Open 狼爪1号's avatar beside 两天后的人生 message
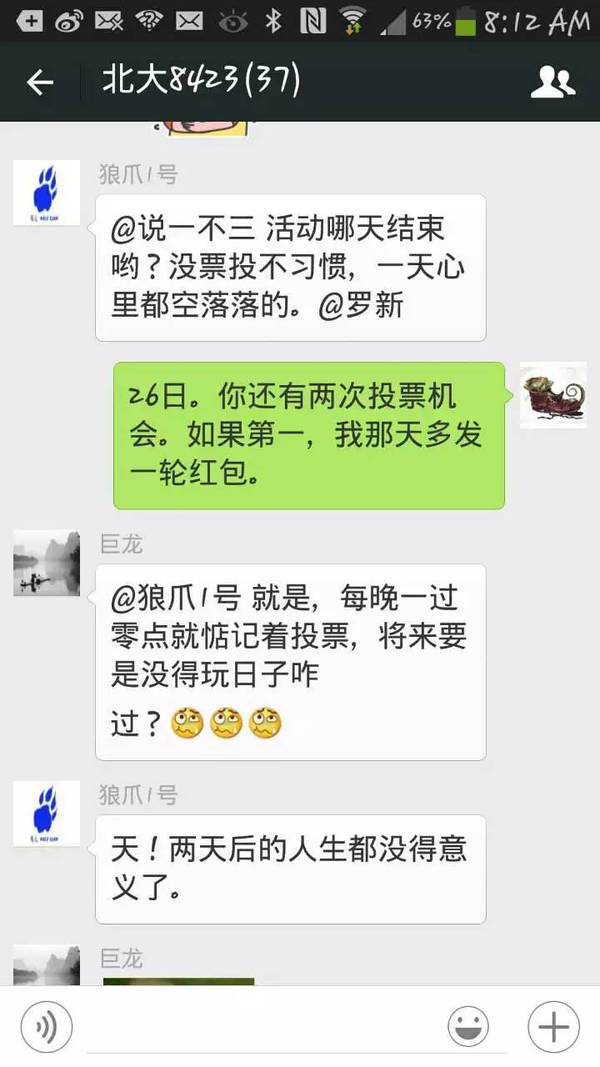 [46, 814]
